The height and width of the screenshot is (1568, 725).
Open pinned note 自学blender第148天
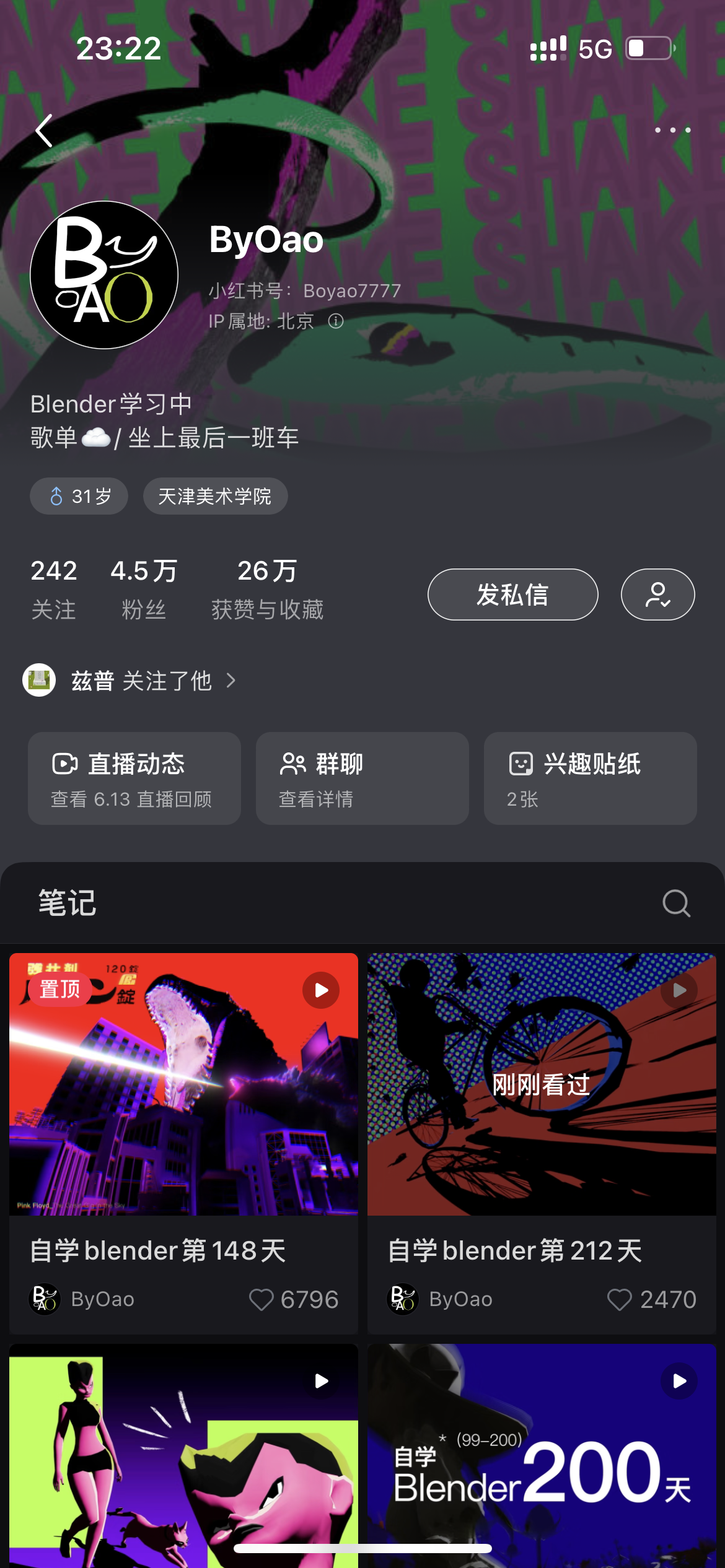click(183, 1084)
